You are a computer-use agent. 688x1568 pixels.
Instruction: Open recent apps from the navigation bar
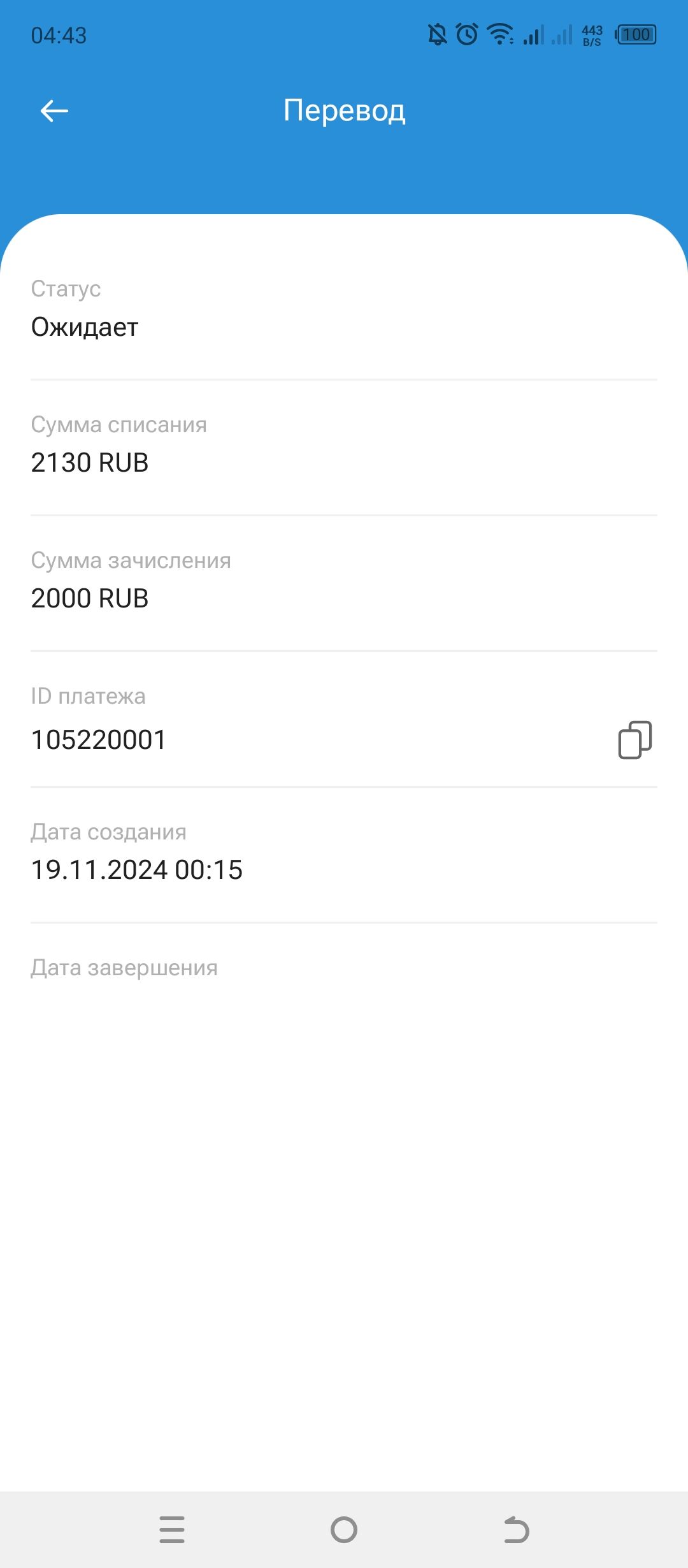click(x=172, y=1529)
